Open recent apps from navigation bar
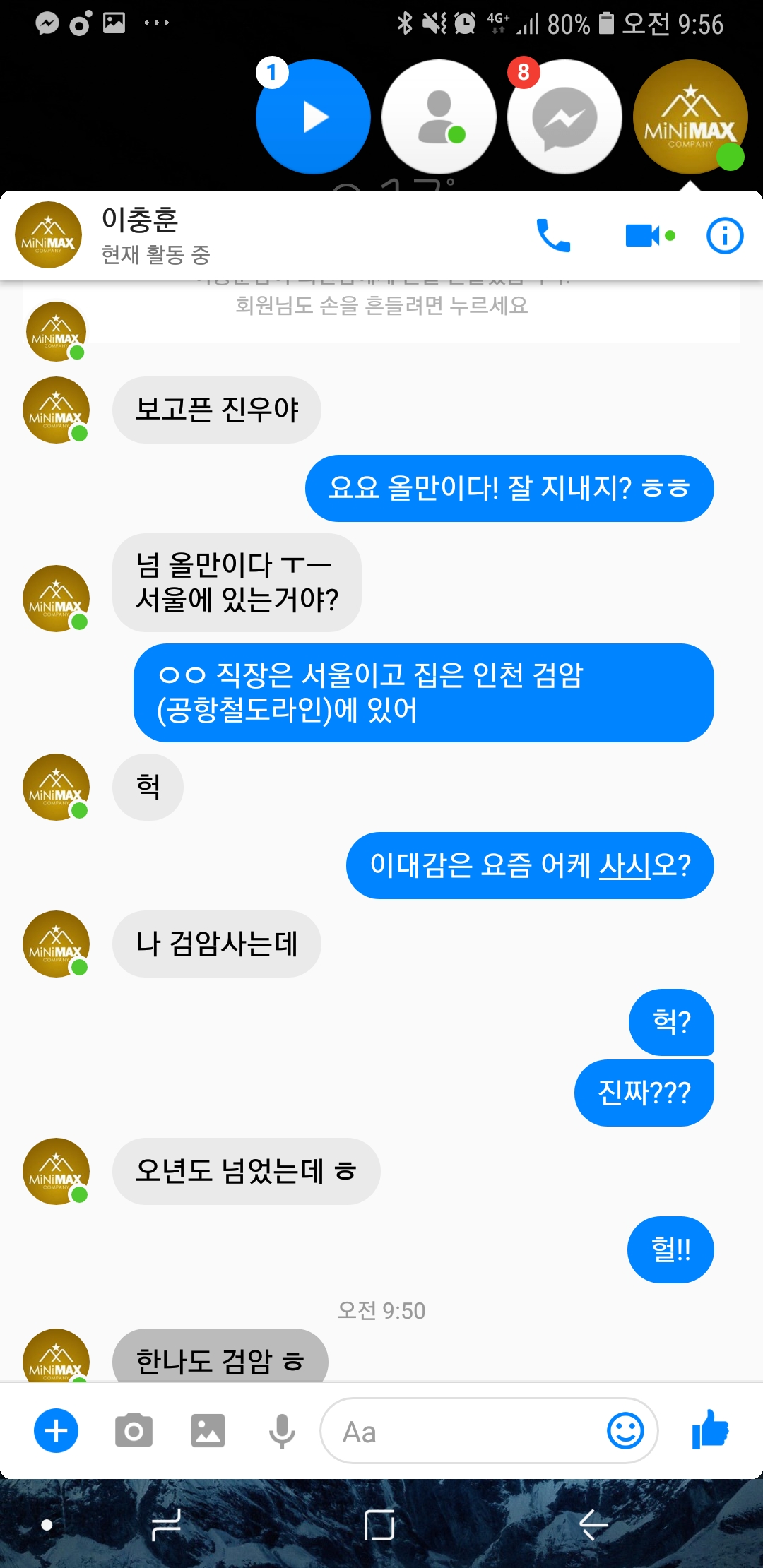 tap(167, 1526)
